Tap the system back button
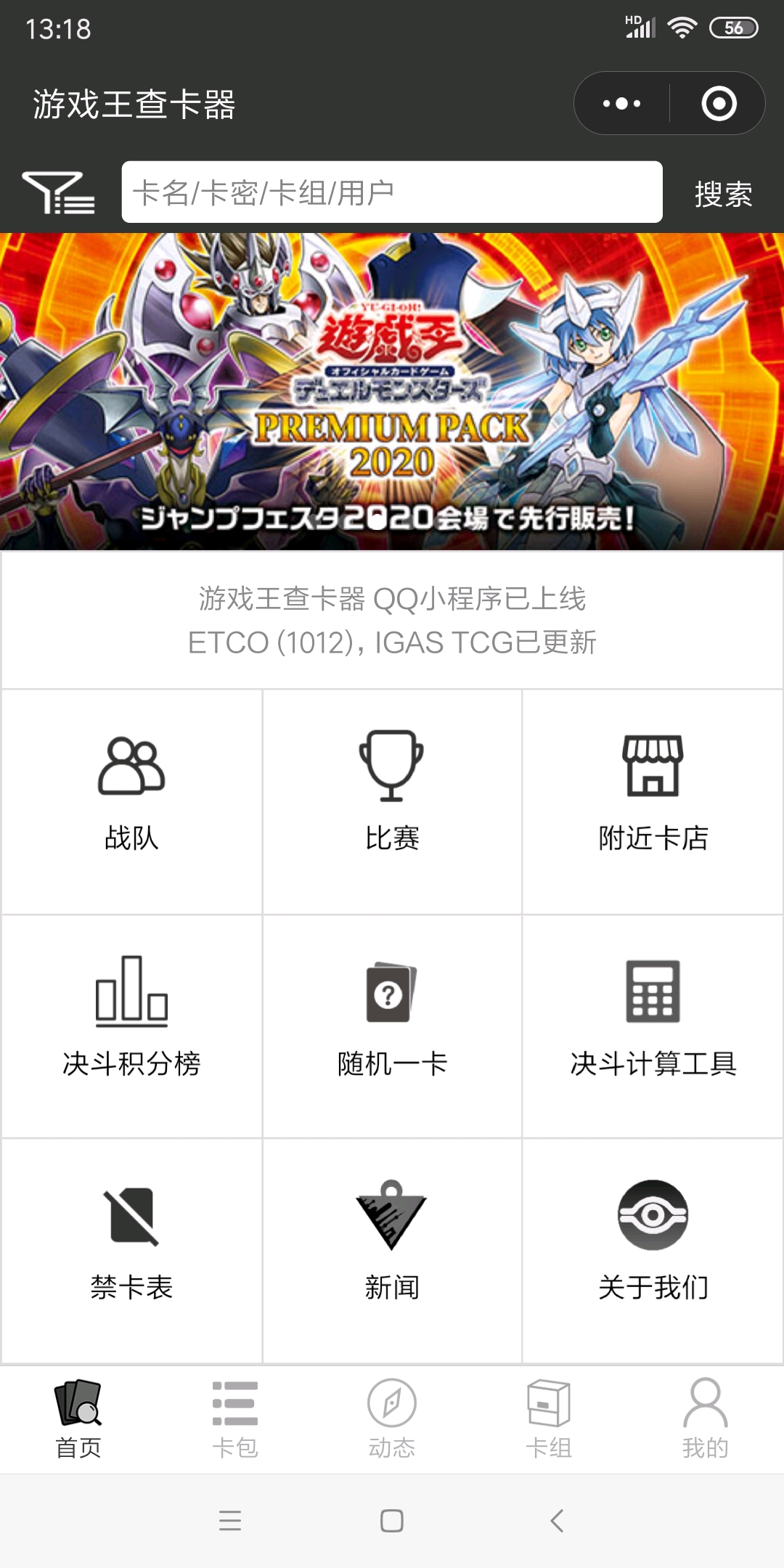The width and height of the screenshot is (784, 1568). 557,1520
